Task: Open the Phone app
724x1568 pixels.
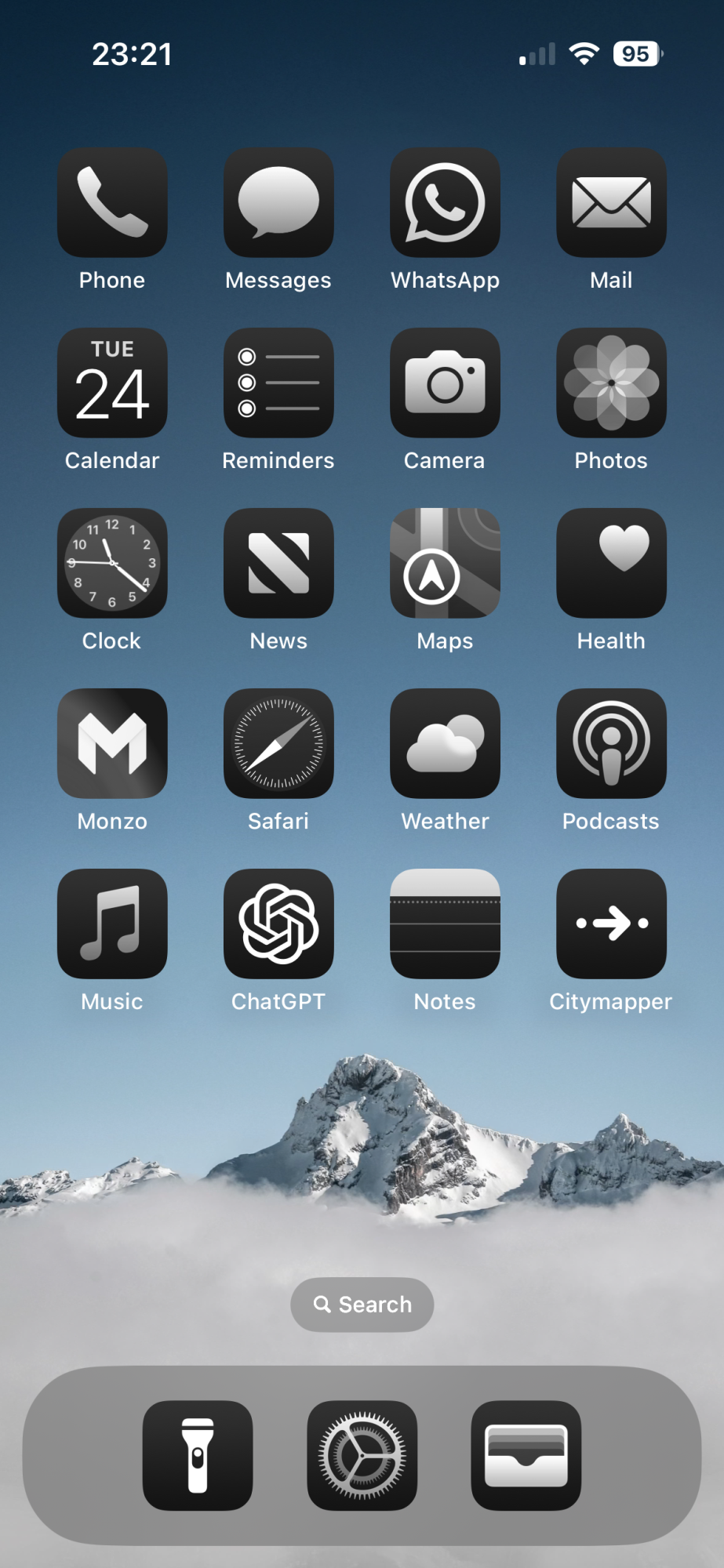Action: (x=112, y=202)
